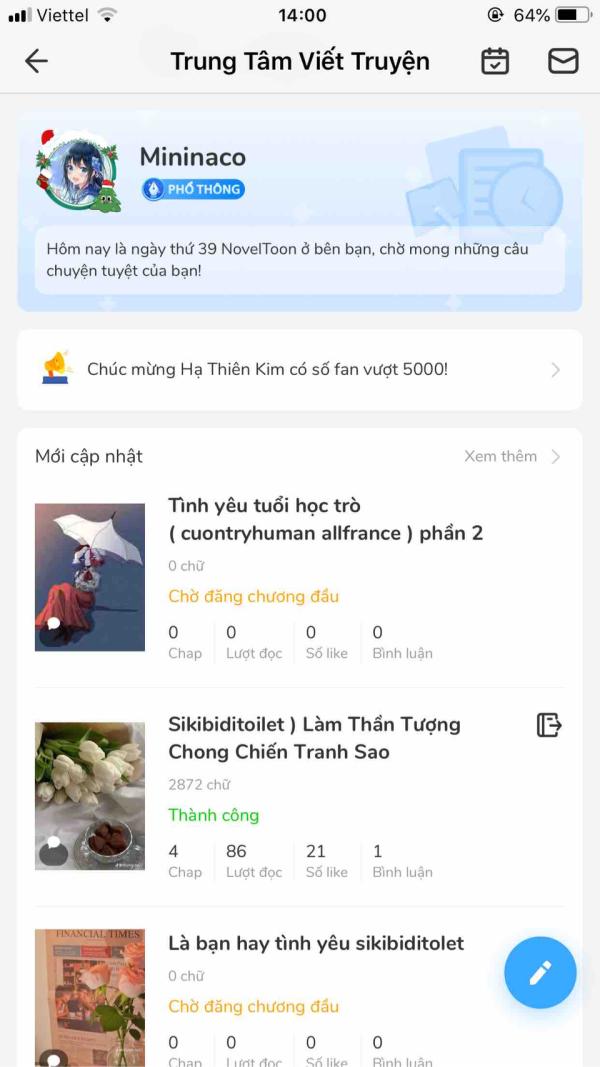The image size is (600, 1067).
Task: Open story Là bạn hay tình yêu sikibiditolet
Action: pyautogui.click(x=316, y=943)
